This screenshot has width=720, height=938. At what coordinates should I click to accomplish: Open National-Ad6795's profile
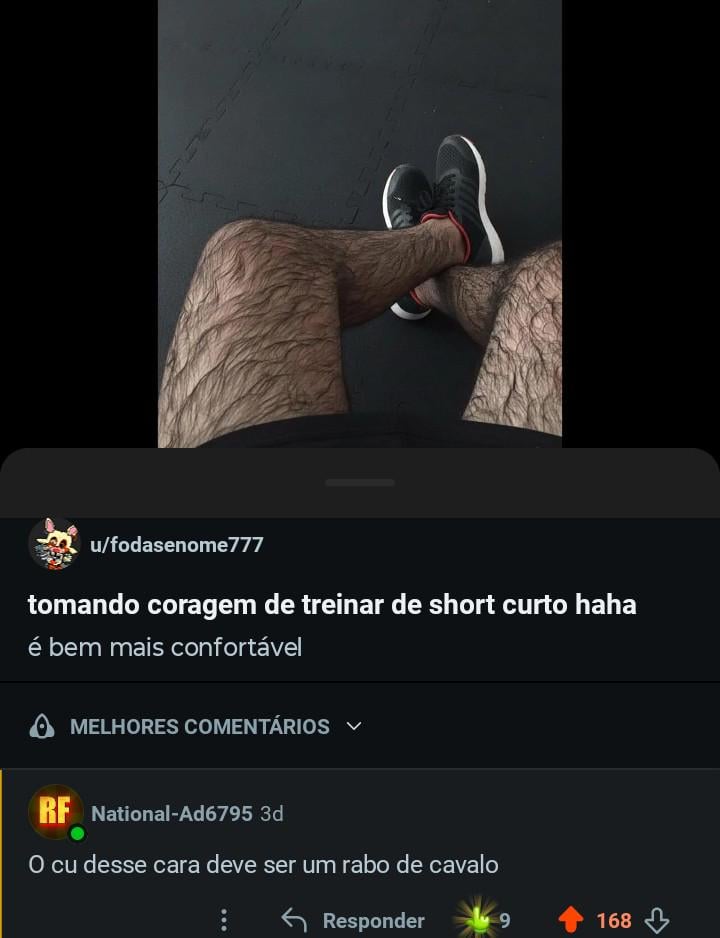171,814
